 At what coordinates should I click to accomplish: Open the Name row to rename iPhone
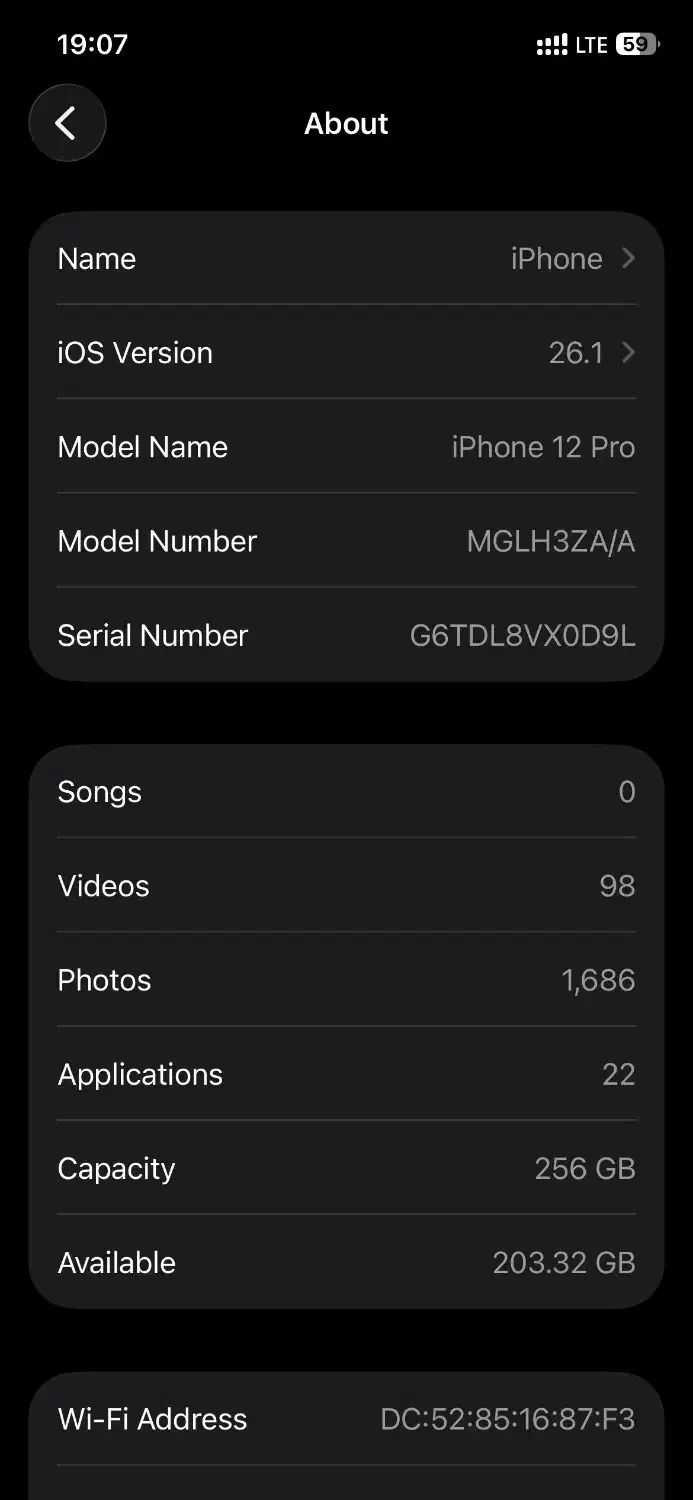(x=346, y=259)
